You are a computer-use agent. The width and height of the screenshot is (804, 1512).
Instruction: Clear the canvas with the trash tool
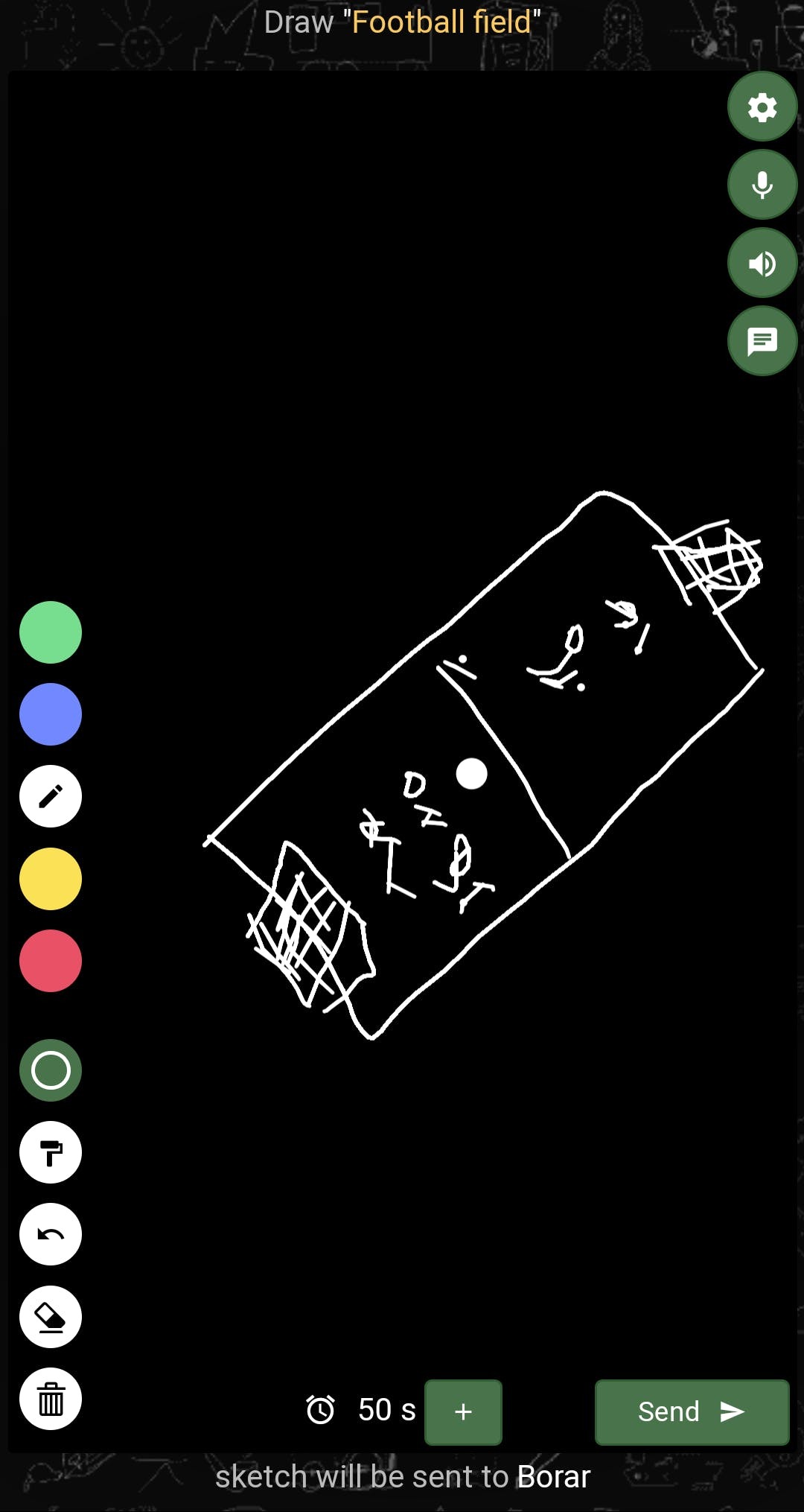pyautogui.click(x=50, y=1400)
